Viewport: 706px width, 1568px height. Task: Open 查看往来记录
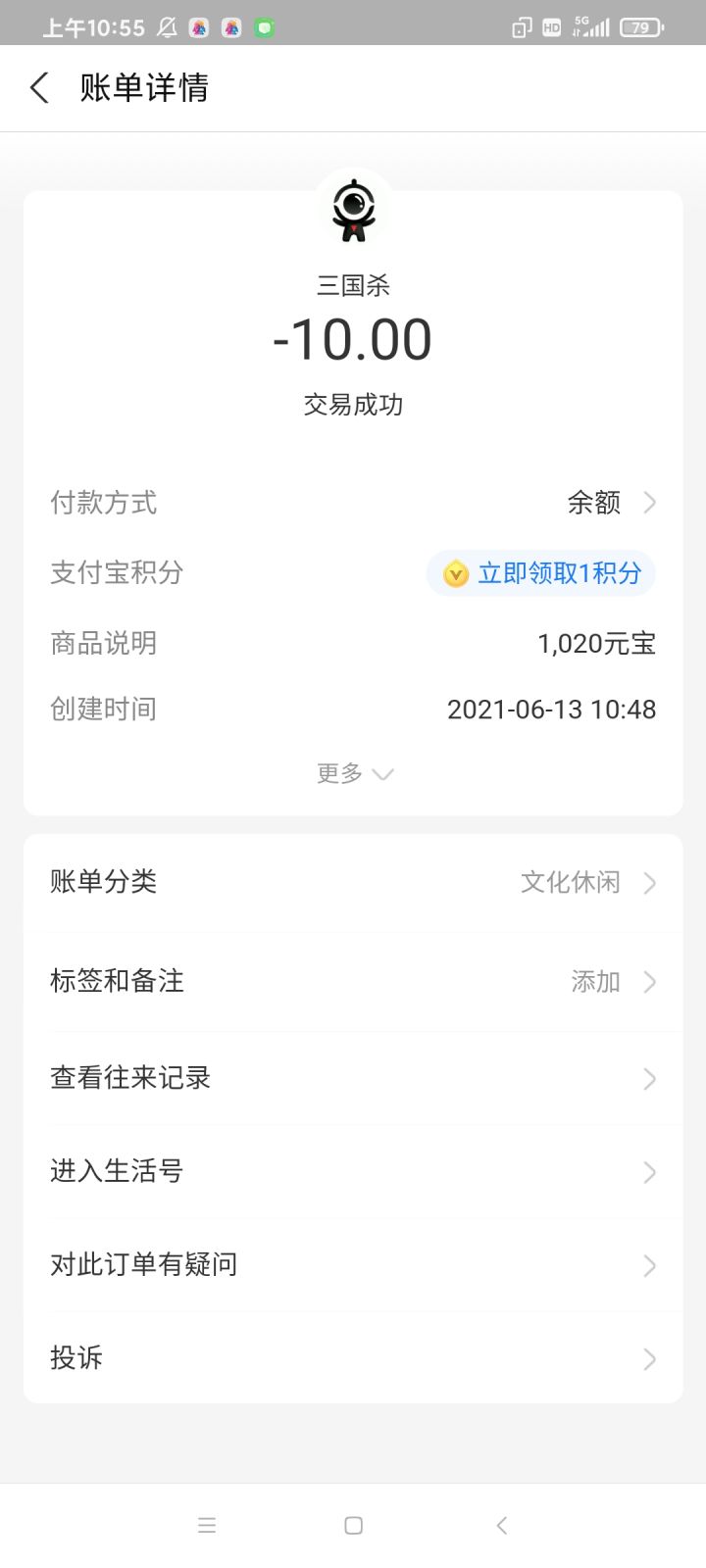(353, 1078)
